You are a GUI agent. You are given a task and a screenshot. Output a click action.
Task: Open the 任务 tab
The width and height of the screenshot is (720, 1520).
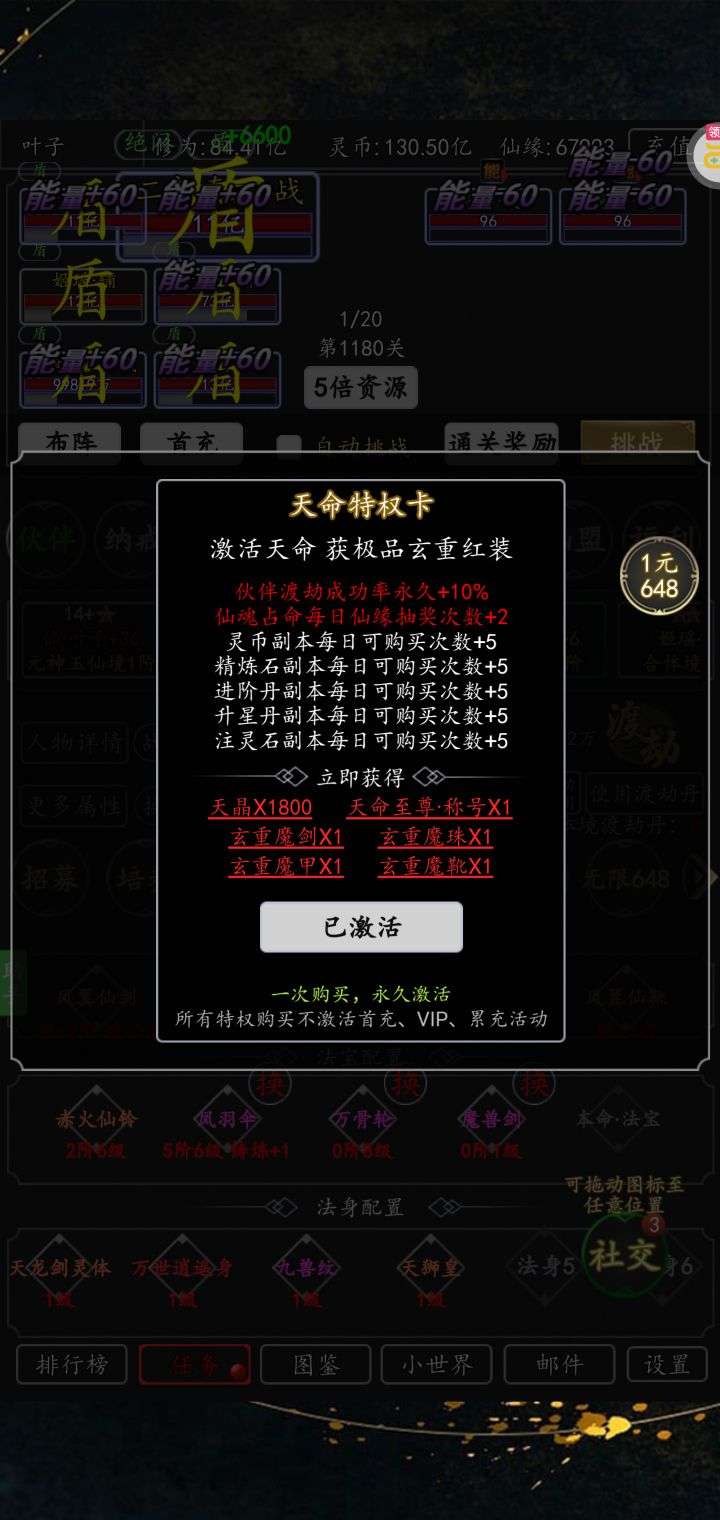[x=194, y=1364]
